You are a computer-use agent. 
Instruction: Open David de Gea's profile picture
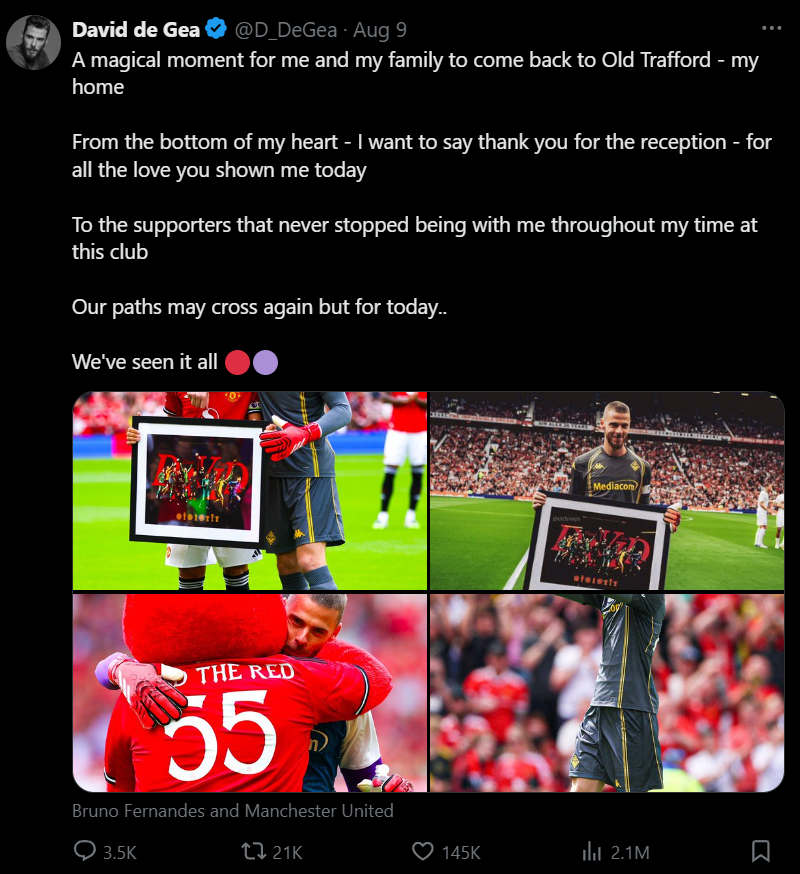(32, 43)
